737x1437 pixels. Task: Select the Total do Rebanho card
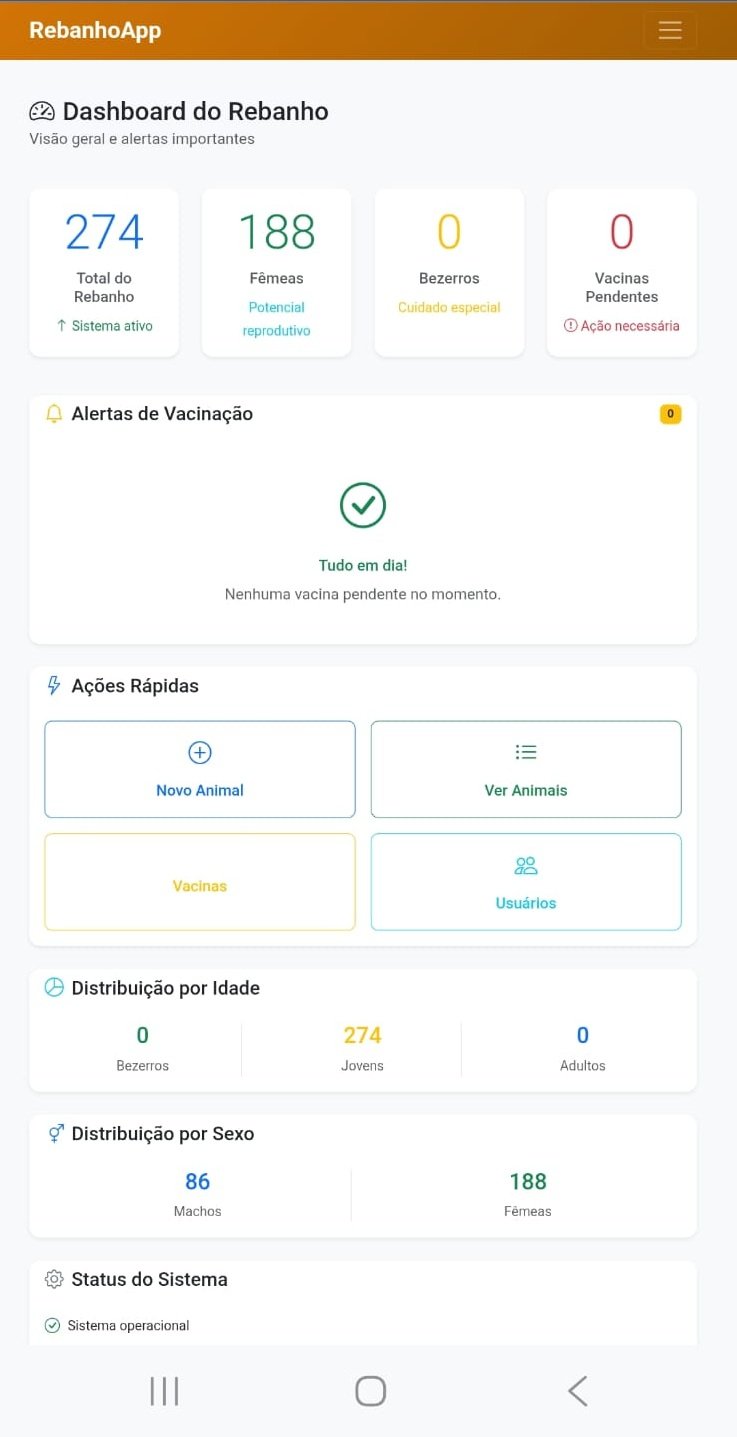104,272
